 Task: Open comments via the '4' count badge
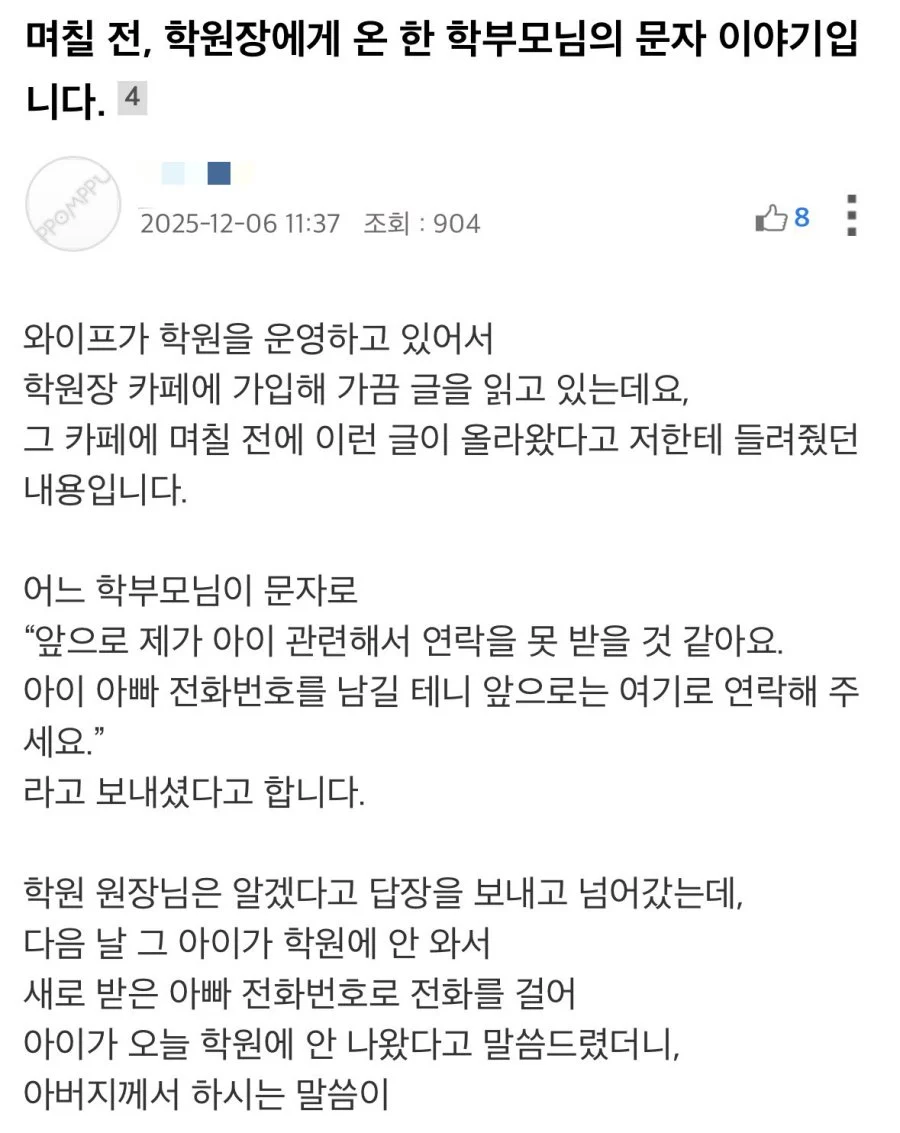click(x=130, y=96)
